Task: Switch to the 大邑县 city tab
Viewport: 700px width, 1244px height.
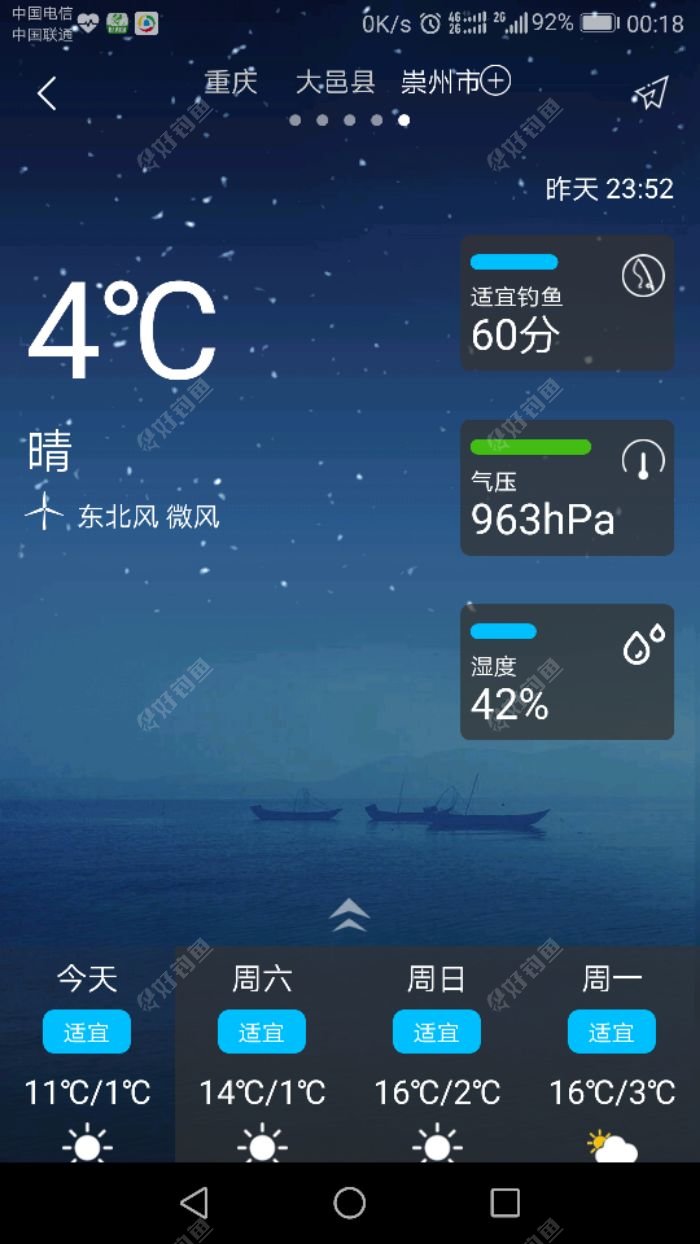Action: click(x=335, y=82)
